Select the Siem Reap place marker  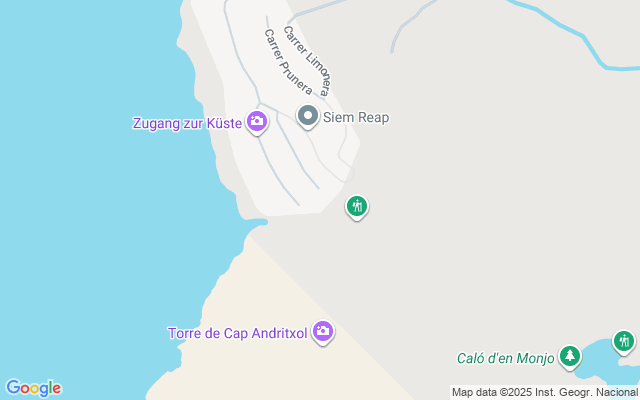point(308,117)
